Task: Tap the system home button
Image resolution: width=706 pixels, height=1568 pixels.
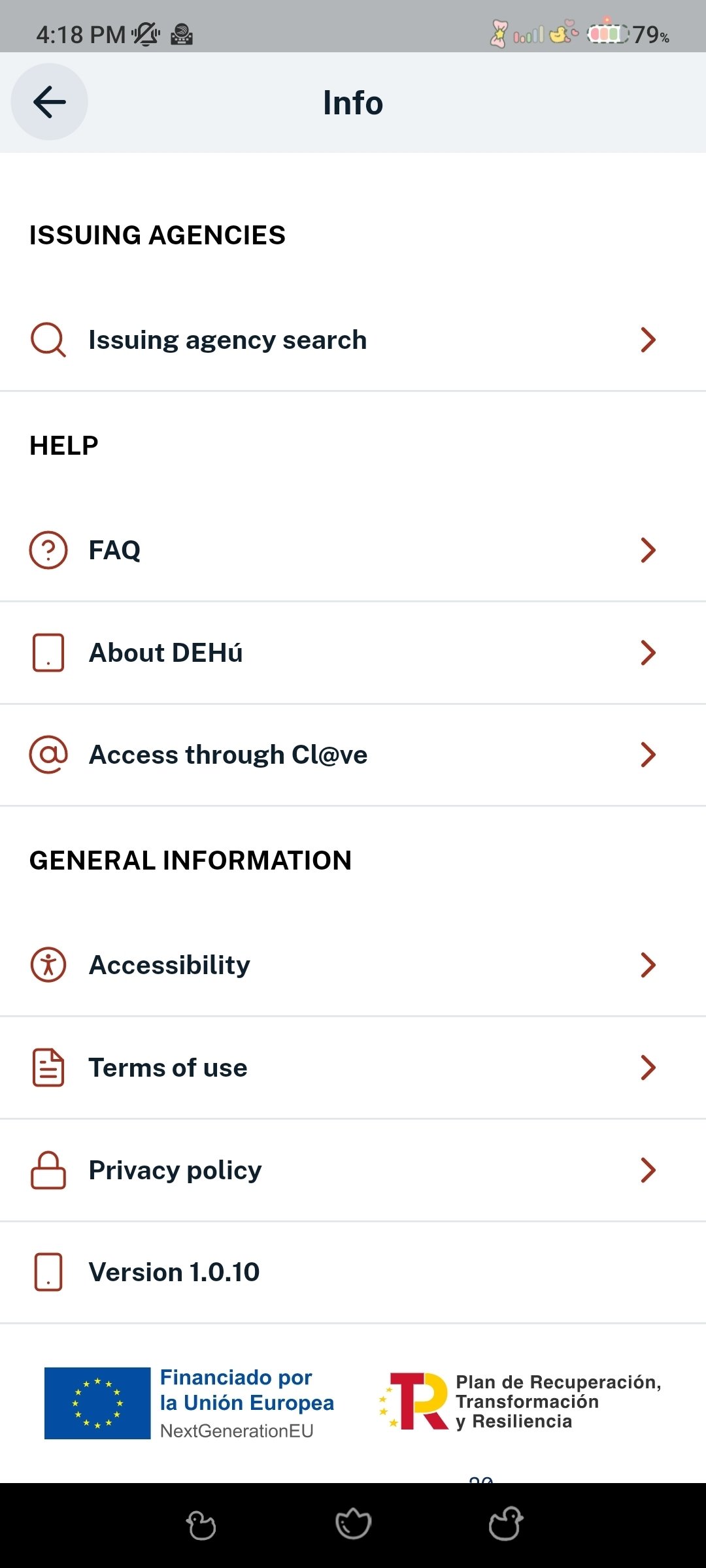Action: pyautogui.click(x=353, y=1524)
